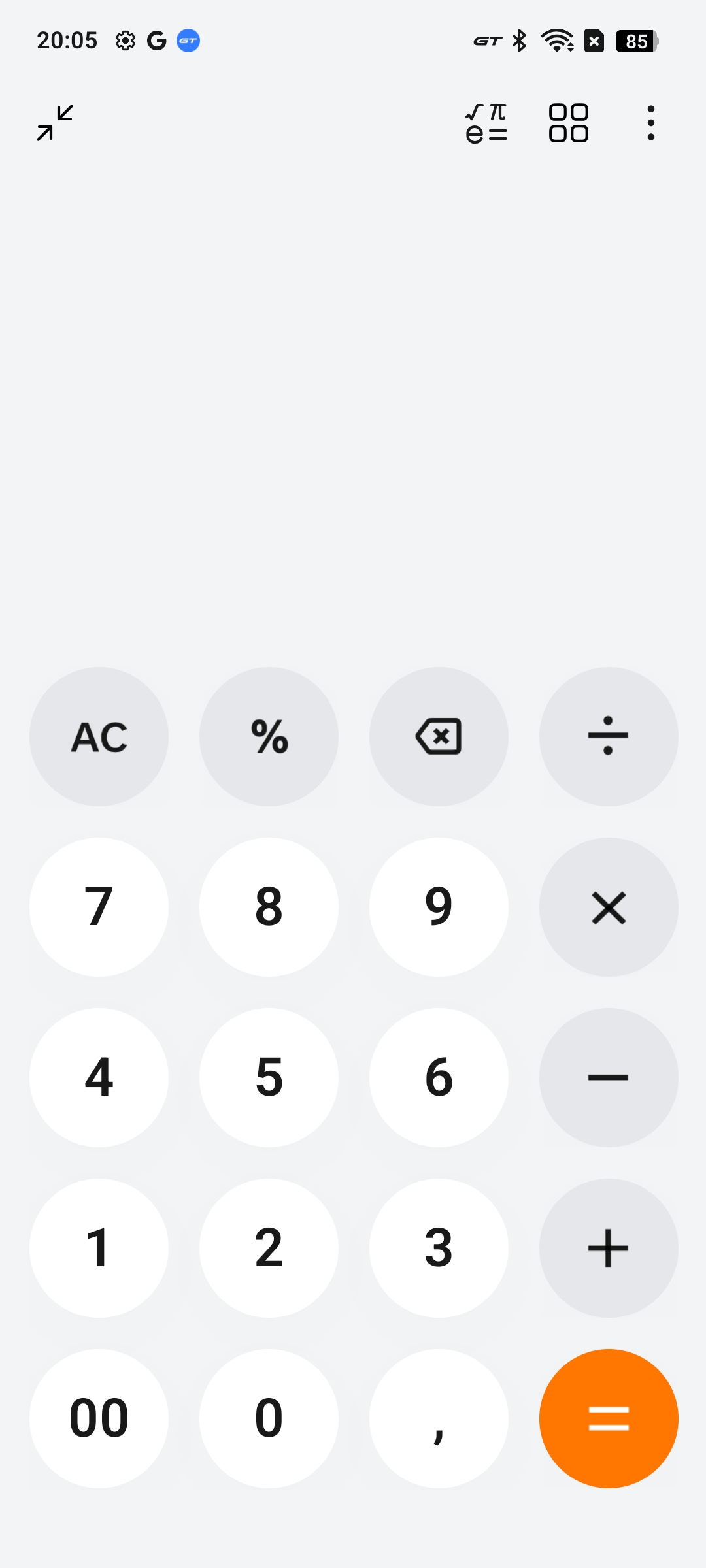Enter digit 1
This screenshot has width=706, height=1568.
(x=99, y=1248)
